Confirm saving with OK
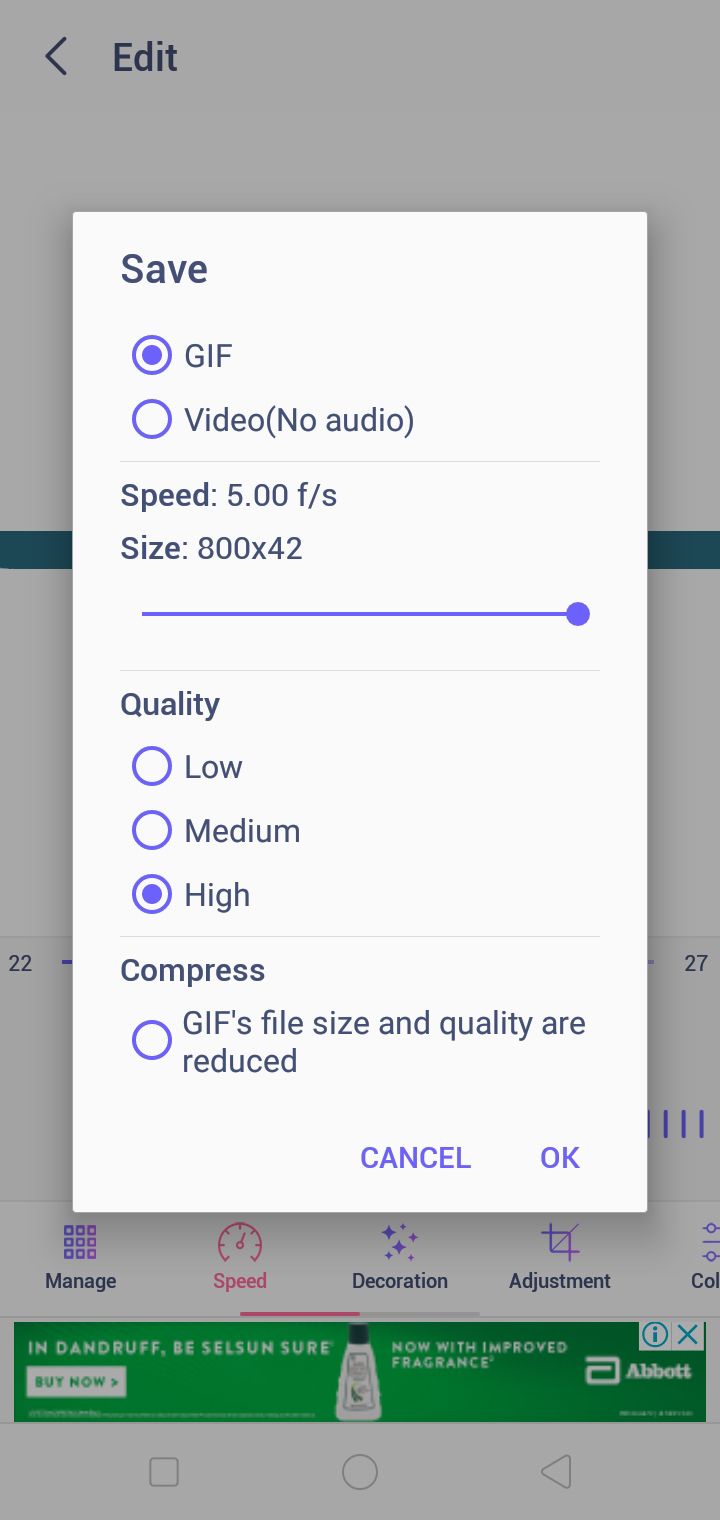This screenshot has height=1520, width=720. pyautogui.click(x=560, y=1157)
